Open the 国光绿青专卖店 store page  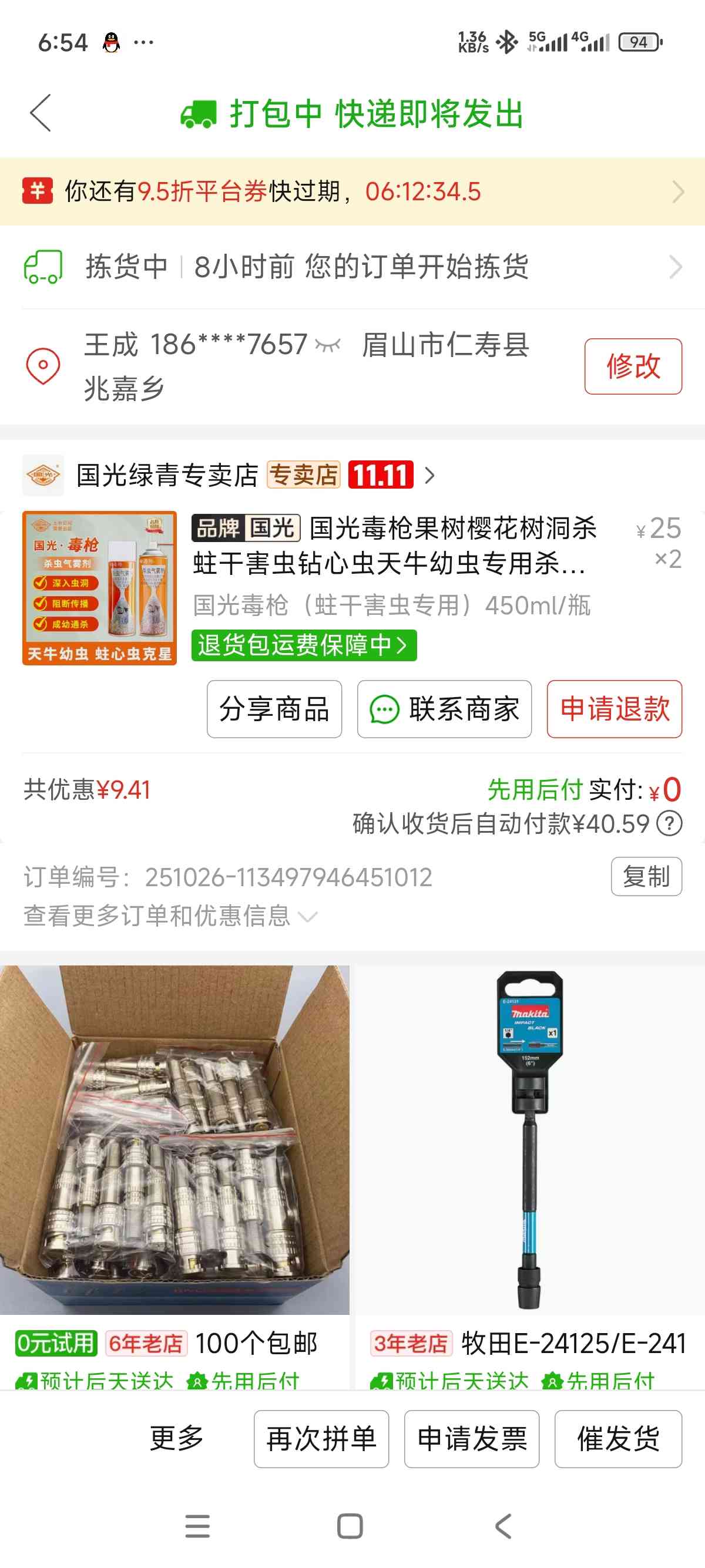(x=167, y=475)
